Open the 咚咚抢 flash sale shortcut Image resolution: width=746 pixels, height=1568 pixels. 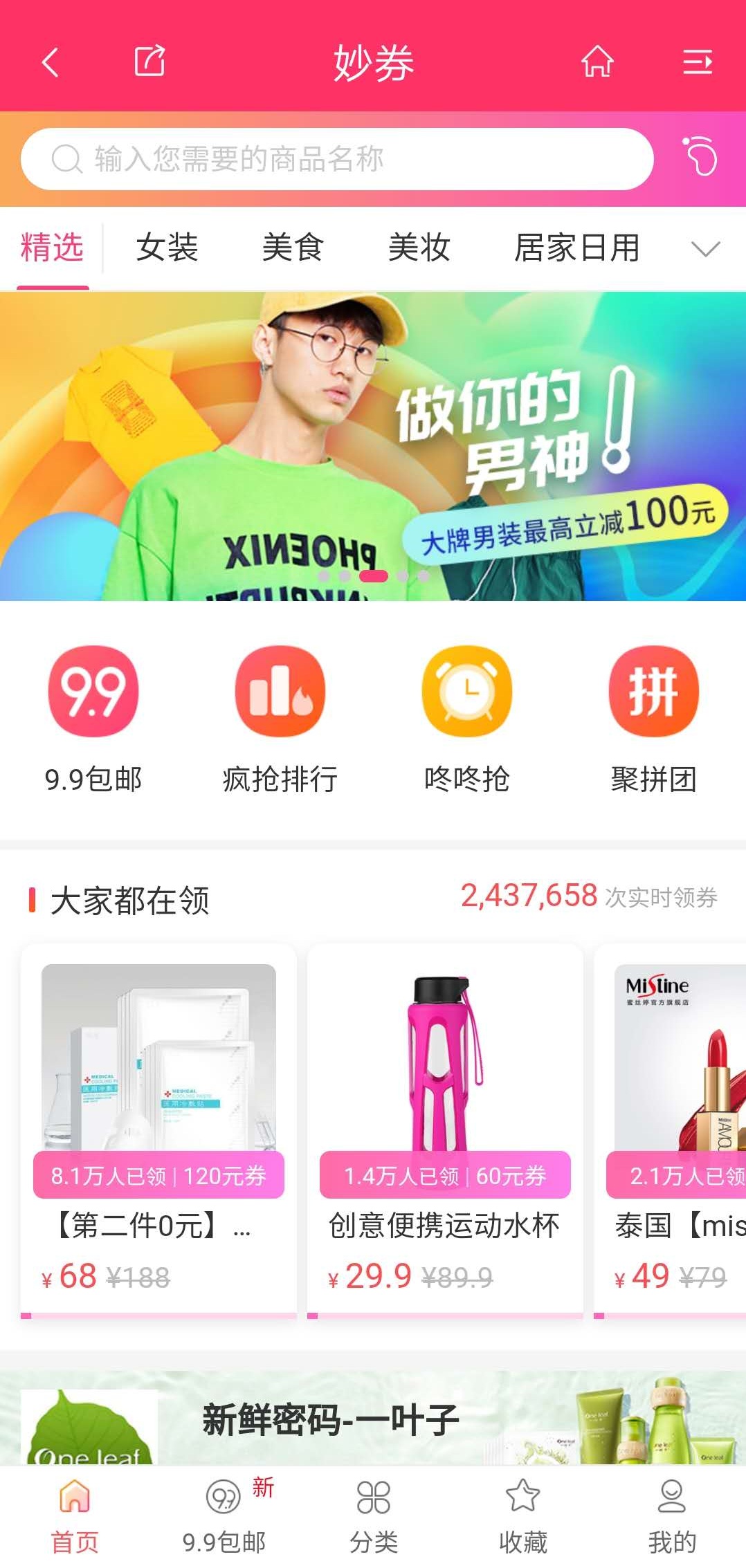click(466, 719)
